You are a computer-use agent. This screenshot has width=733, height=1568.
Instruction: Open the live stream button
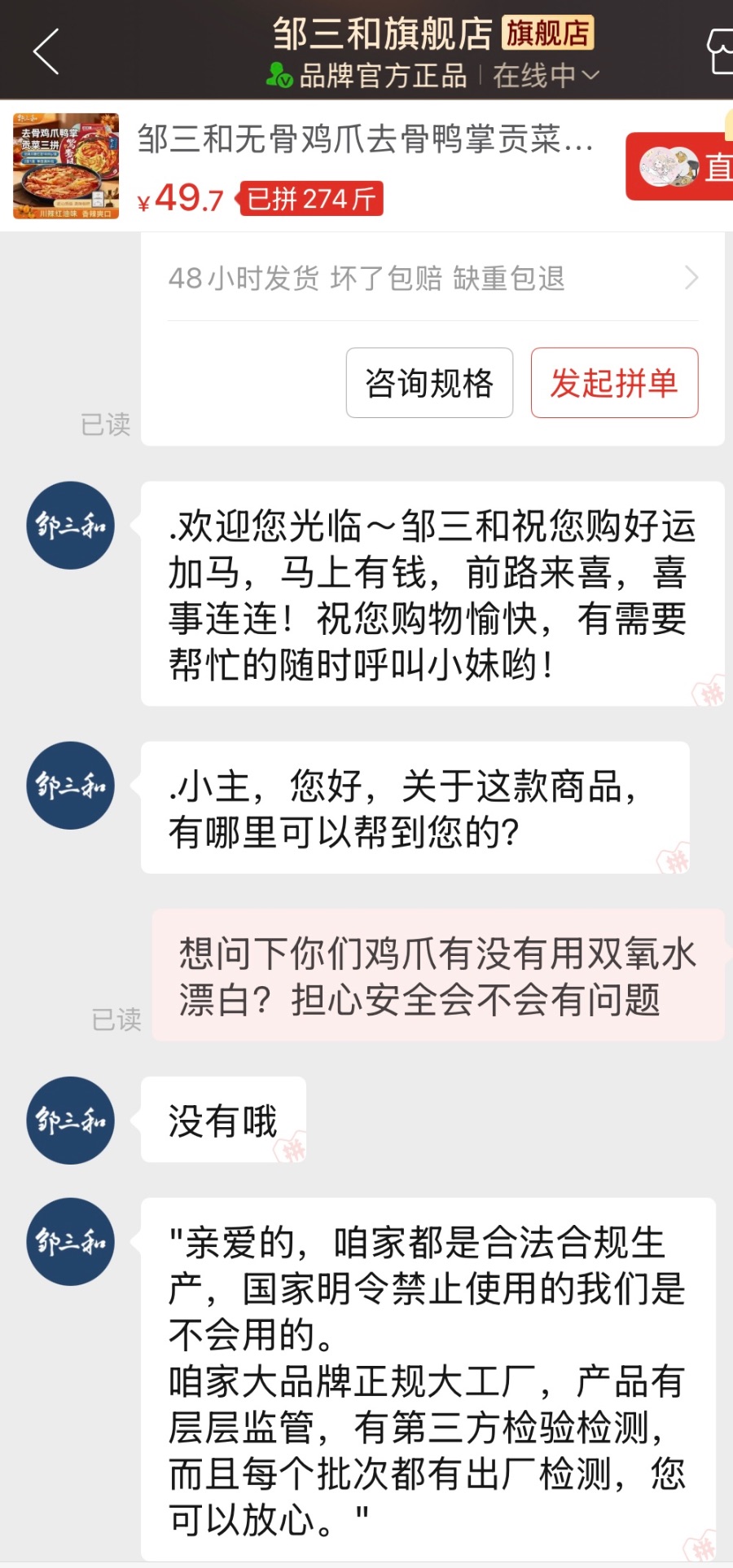681,166
